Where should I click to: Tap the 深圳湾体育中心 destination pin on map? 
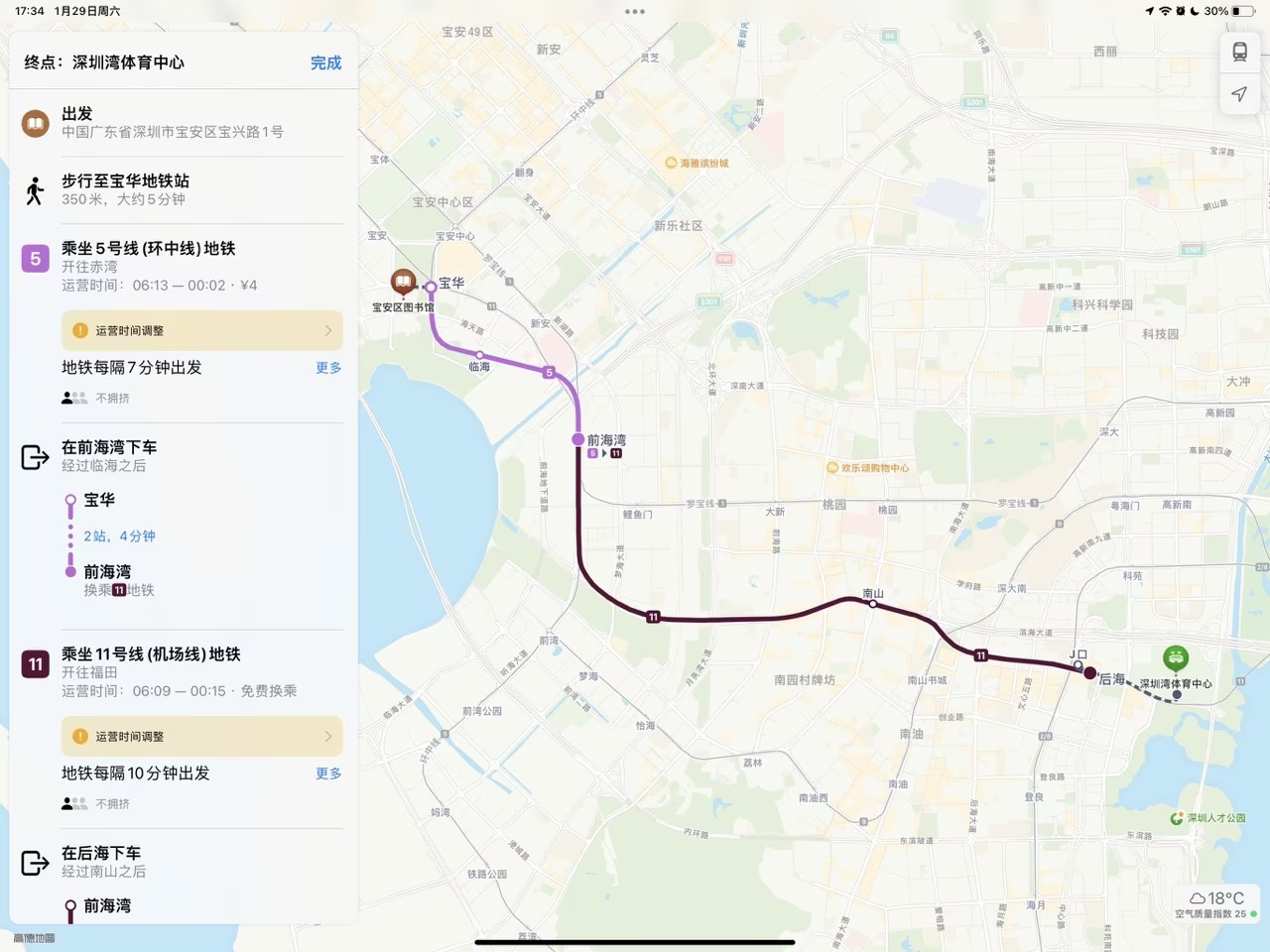1176,658
